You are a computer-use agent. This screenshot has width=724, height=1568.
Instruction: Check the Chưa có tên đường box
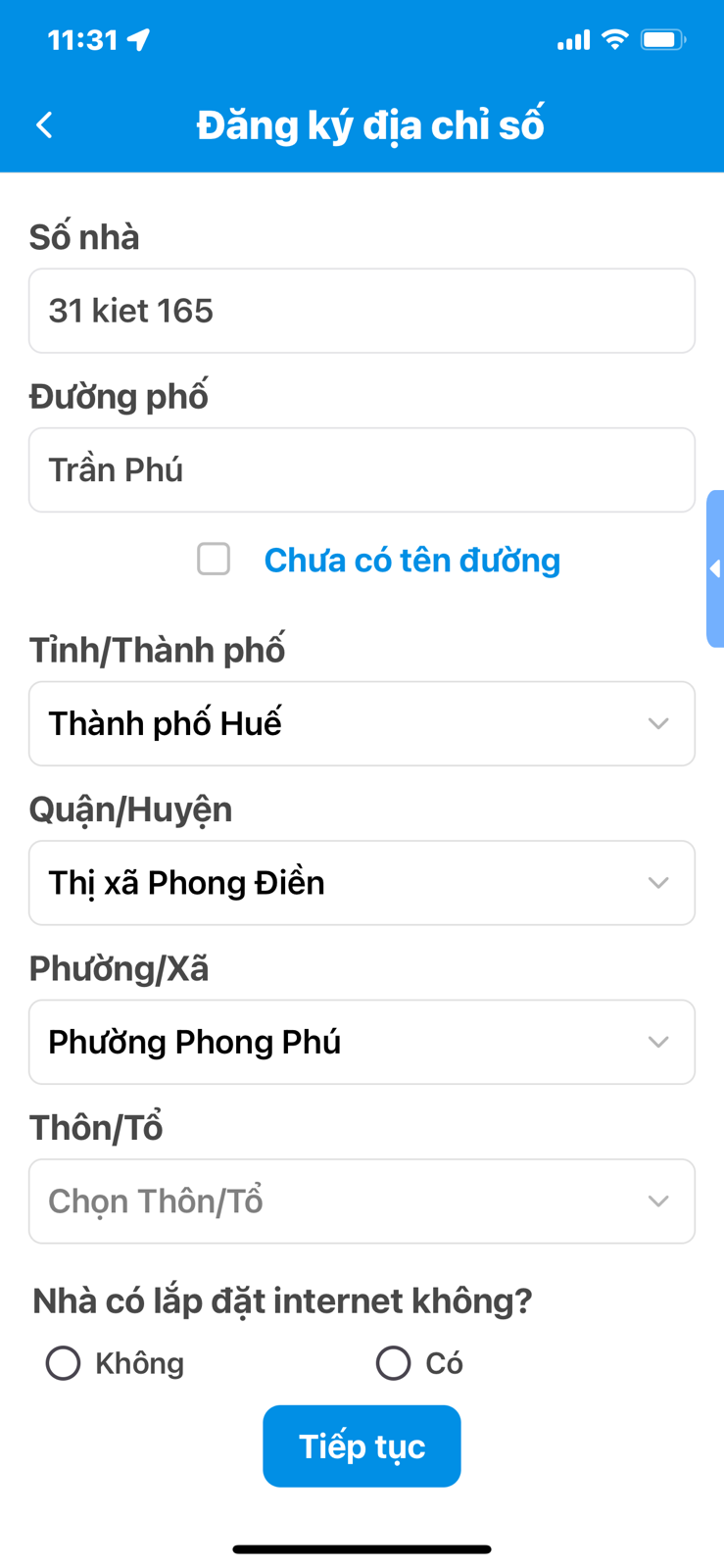214,560
